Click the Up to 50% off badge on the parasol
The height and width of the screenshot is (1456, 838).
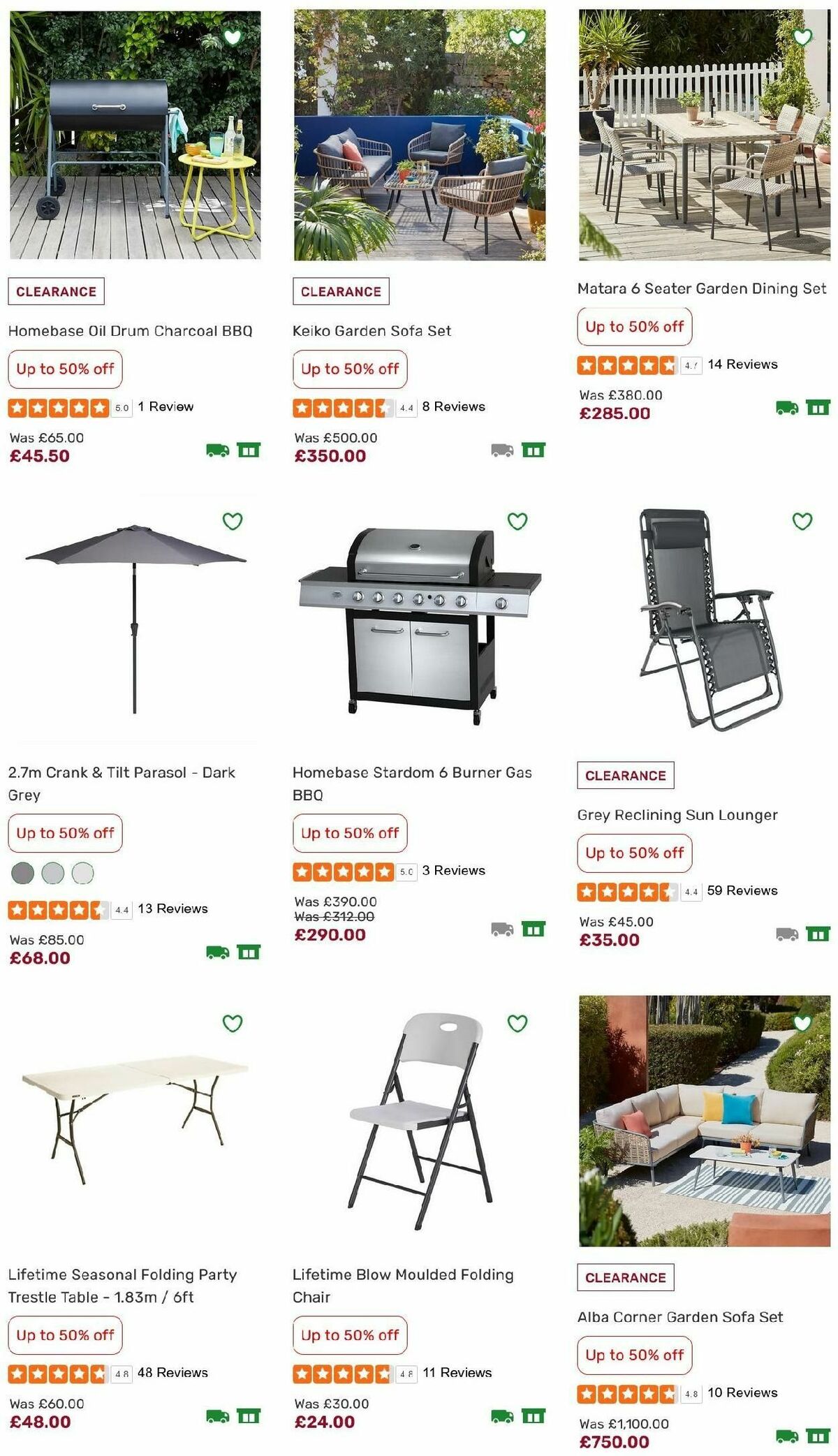coord(66,833)
